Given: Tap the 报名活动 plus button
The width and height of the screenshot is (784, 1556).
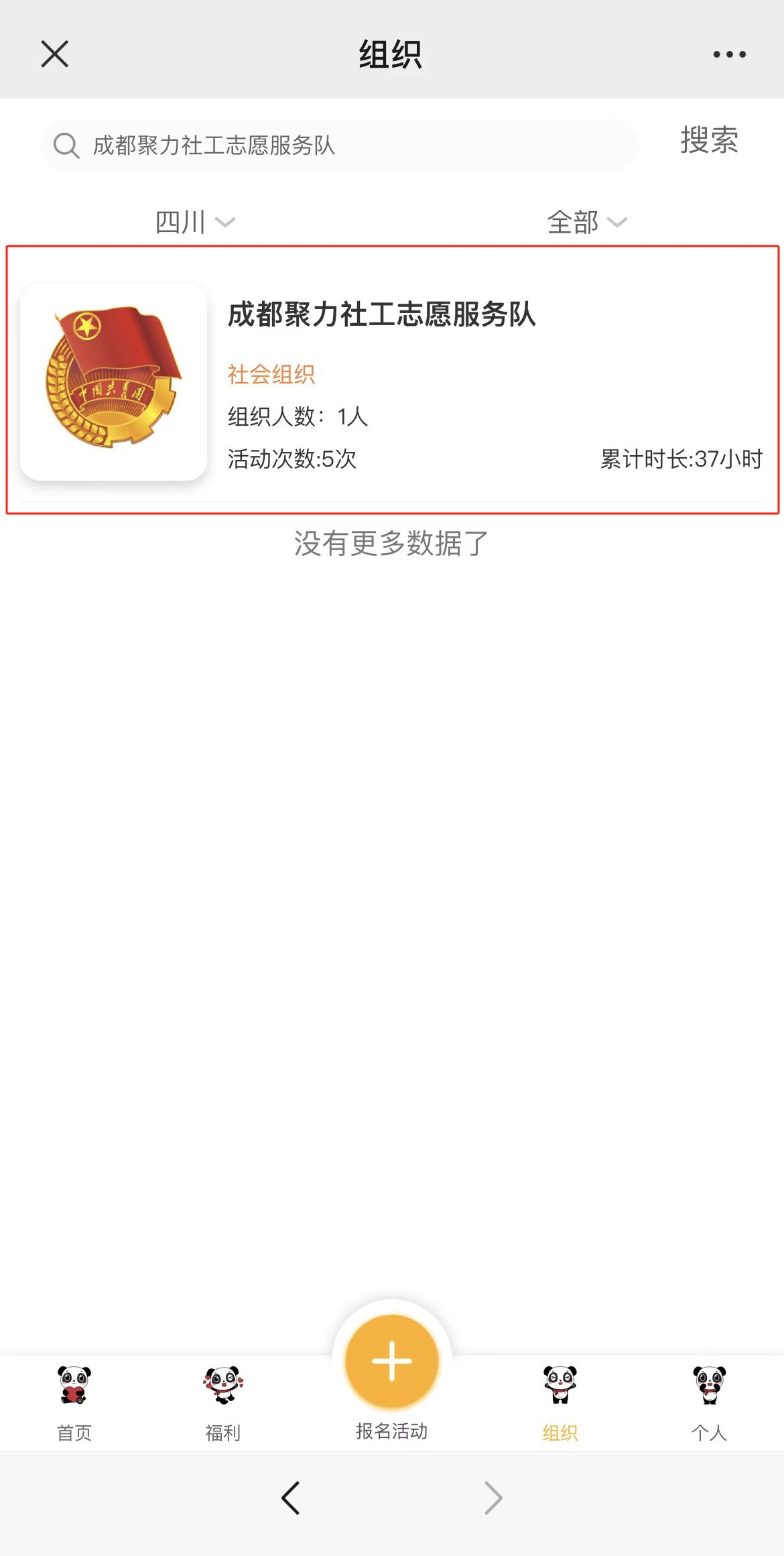Looking at the screenshot, I should pyautogui.click(x=392, y=1362).
